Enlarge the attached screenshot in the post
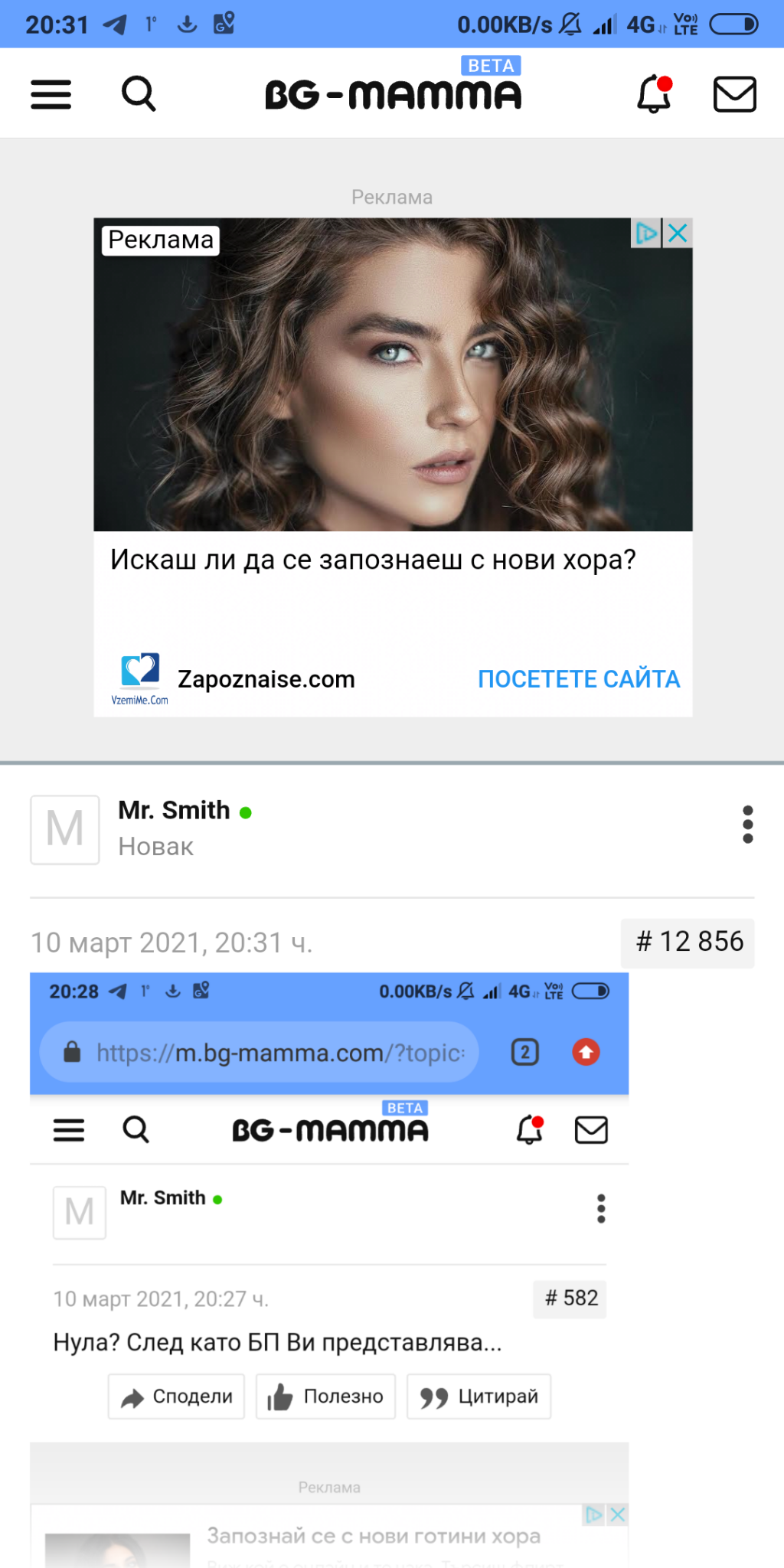Screen dimensions: 784x1568 point(329,1263)
